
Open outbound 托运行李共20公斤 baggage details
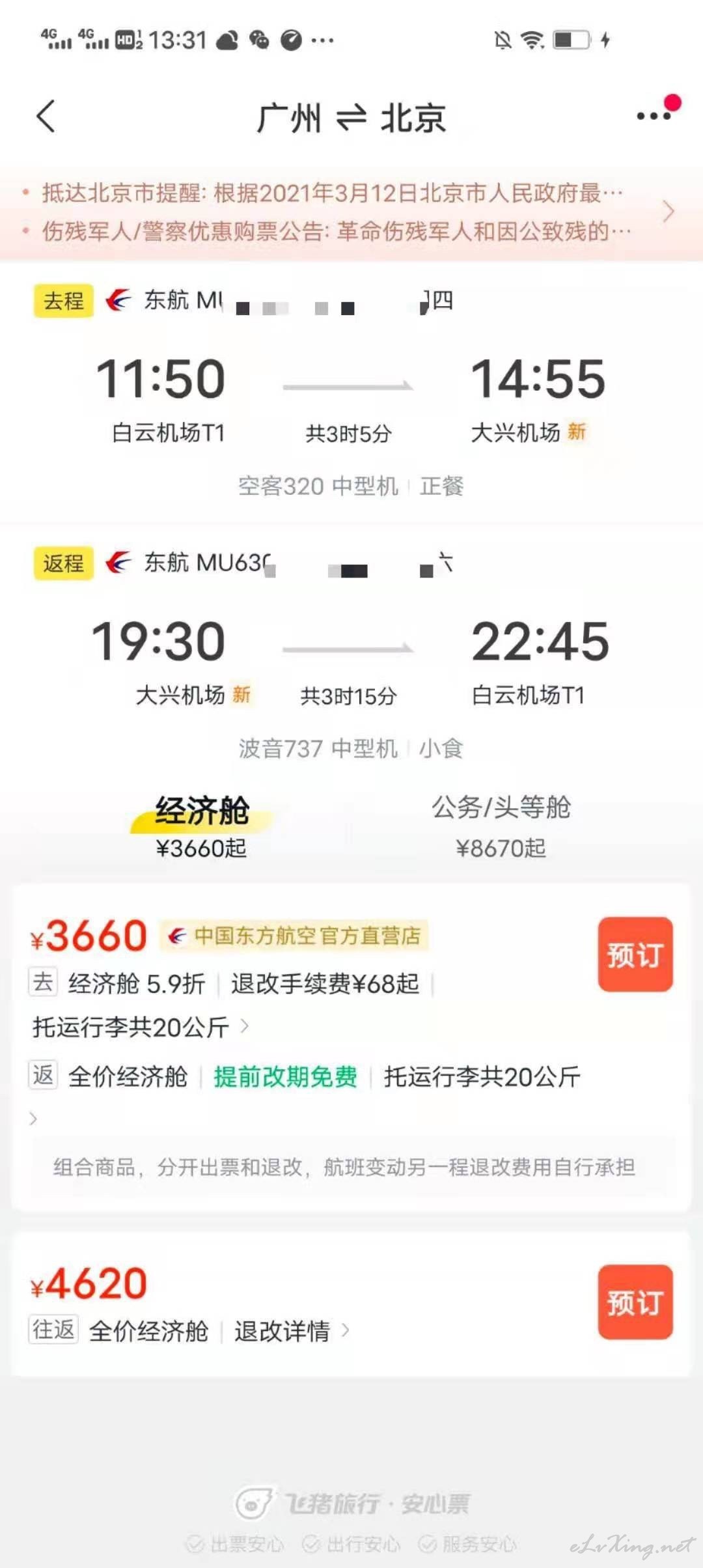pos(141,1027)
